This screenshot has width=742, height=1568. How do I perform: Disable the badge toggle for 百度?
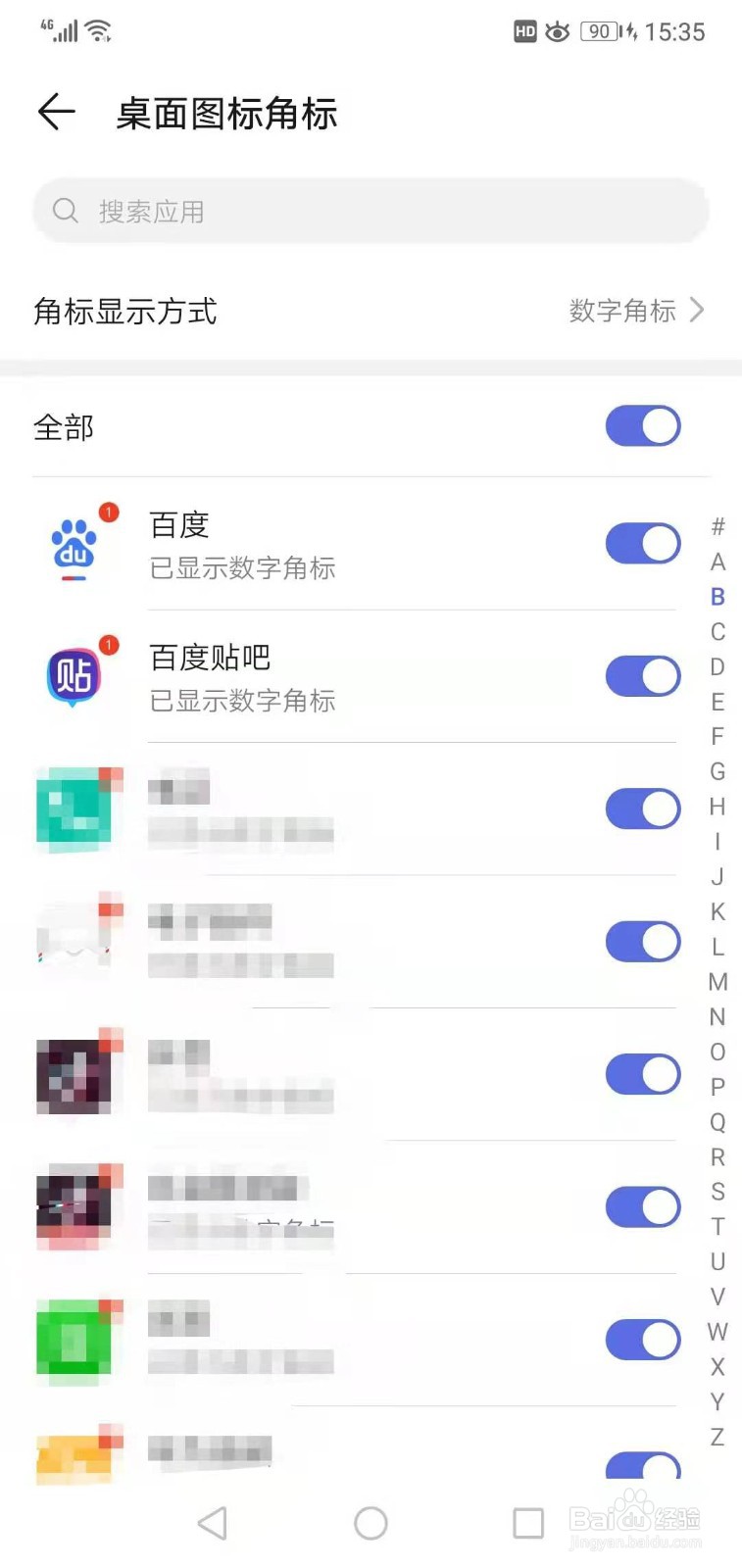point(642,543)
